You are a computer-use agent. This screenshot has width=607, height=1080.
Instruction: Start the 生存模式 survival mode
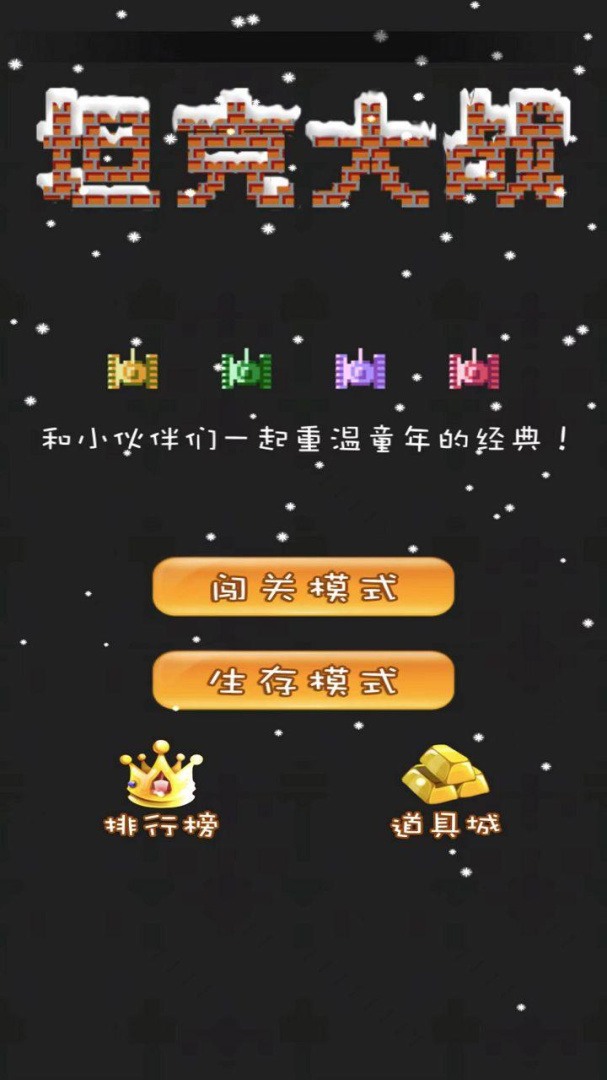pos(303,680)
